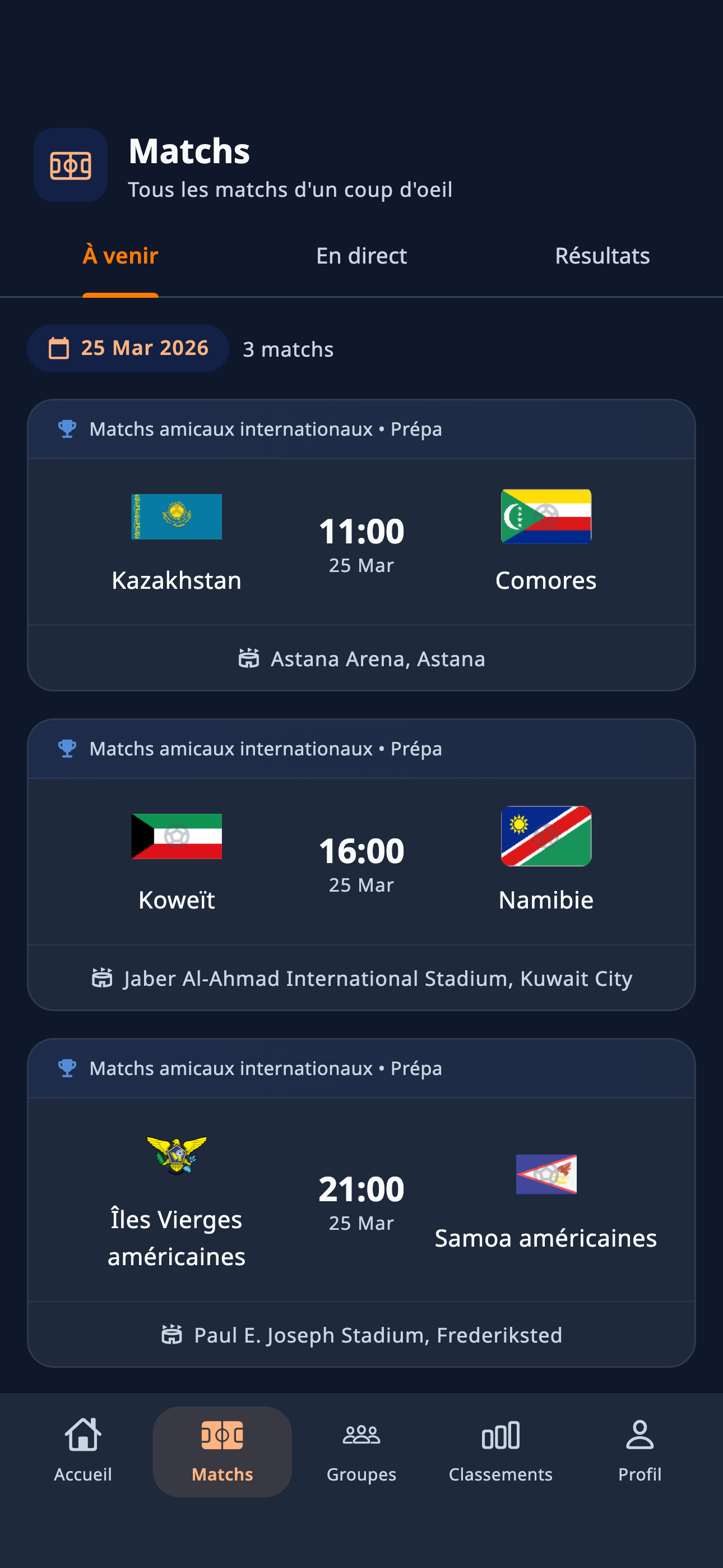723x1568 pixels.
Task: Switch to the En direct tab
Action: [x=361, y=256]
